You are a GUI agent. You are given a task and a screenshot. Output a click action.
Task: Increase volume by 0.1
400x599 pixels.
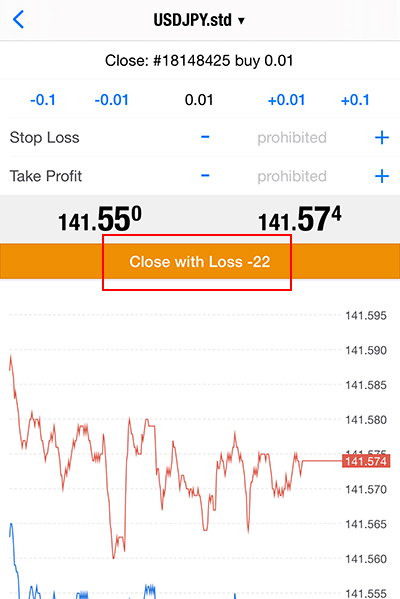coord(355,100)
